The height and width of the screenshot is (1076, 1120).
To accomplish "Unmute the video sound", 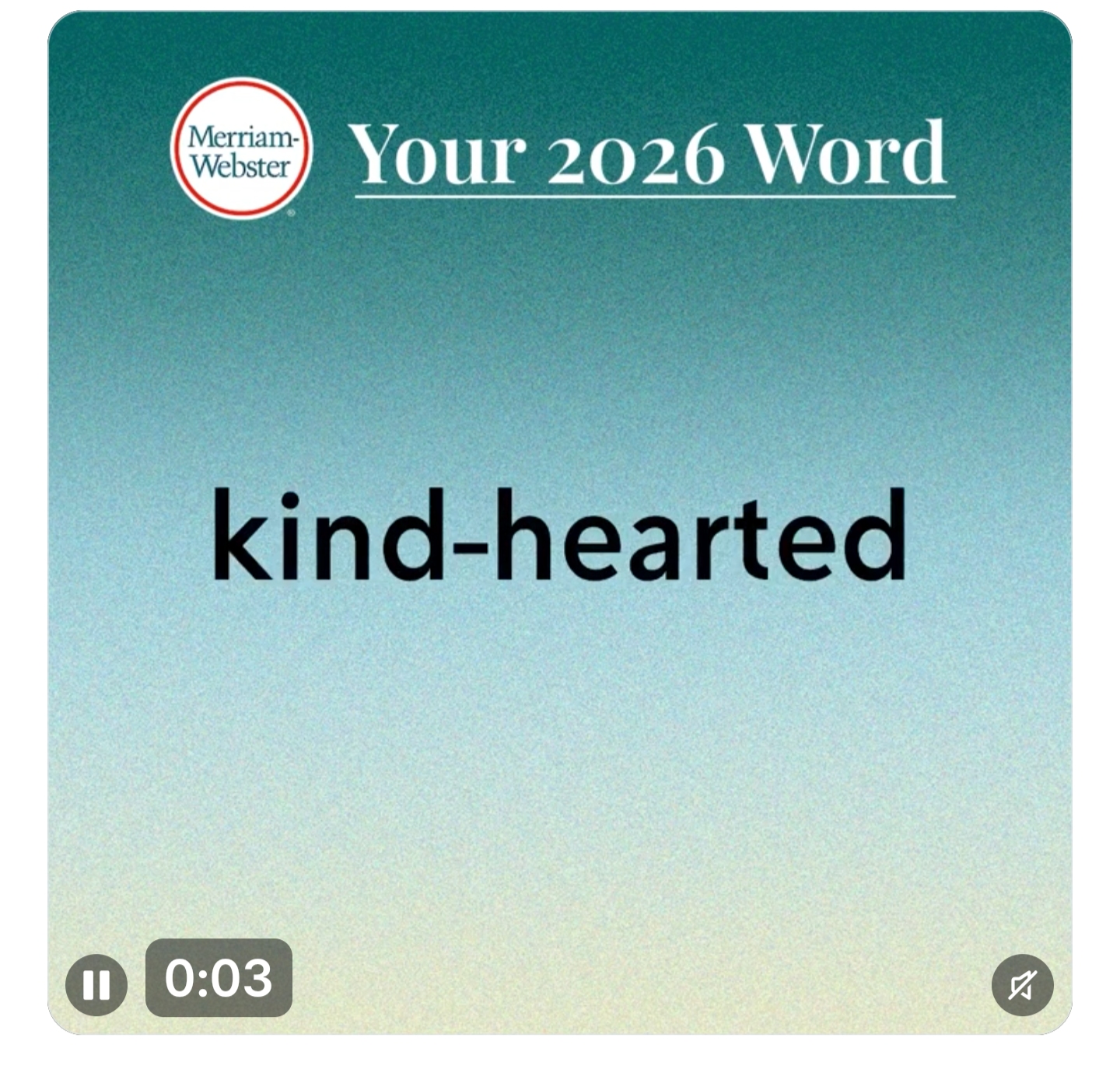I will point(1022,985).
